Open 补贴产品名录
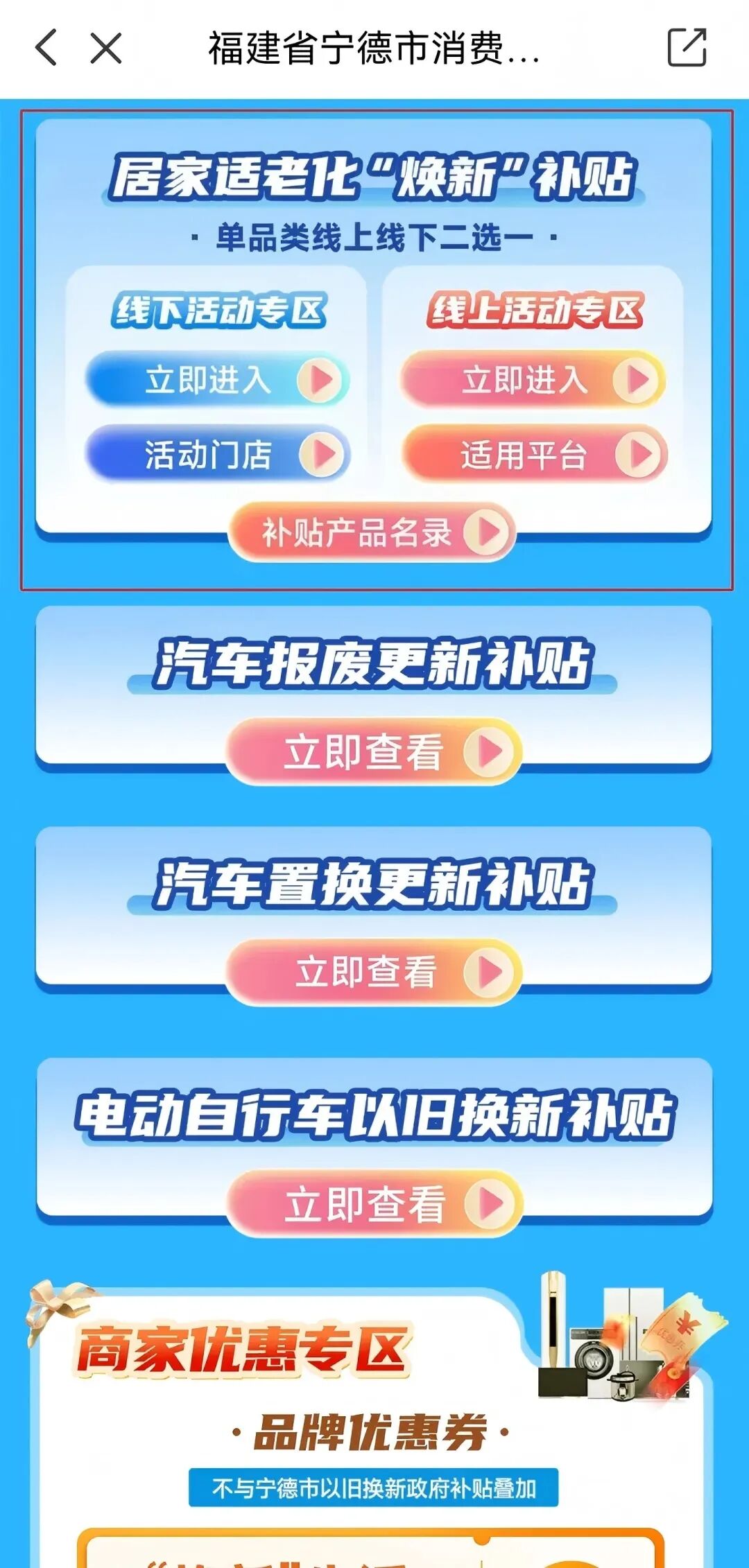The height and width of the screenshot is (1568, 749). 372,532
